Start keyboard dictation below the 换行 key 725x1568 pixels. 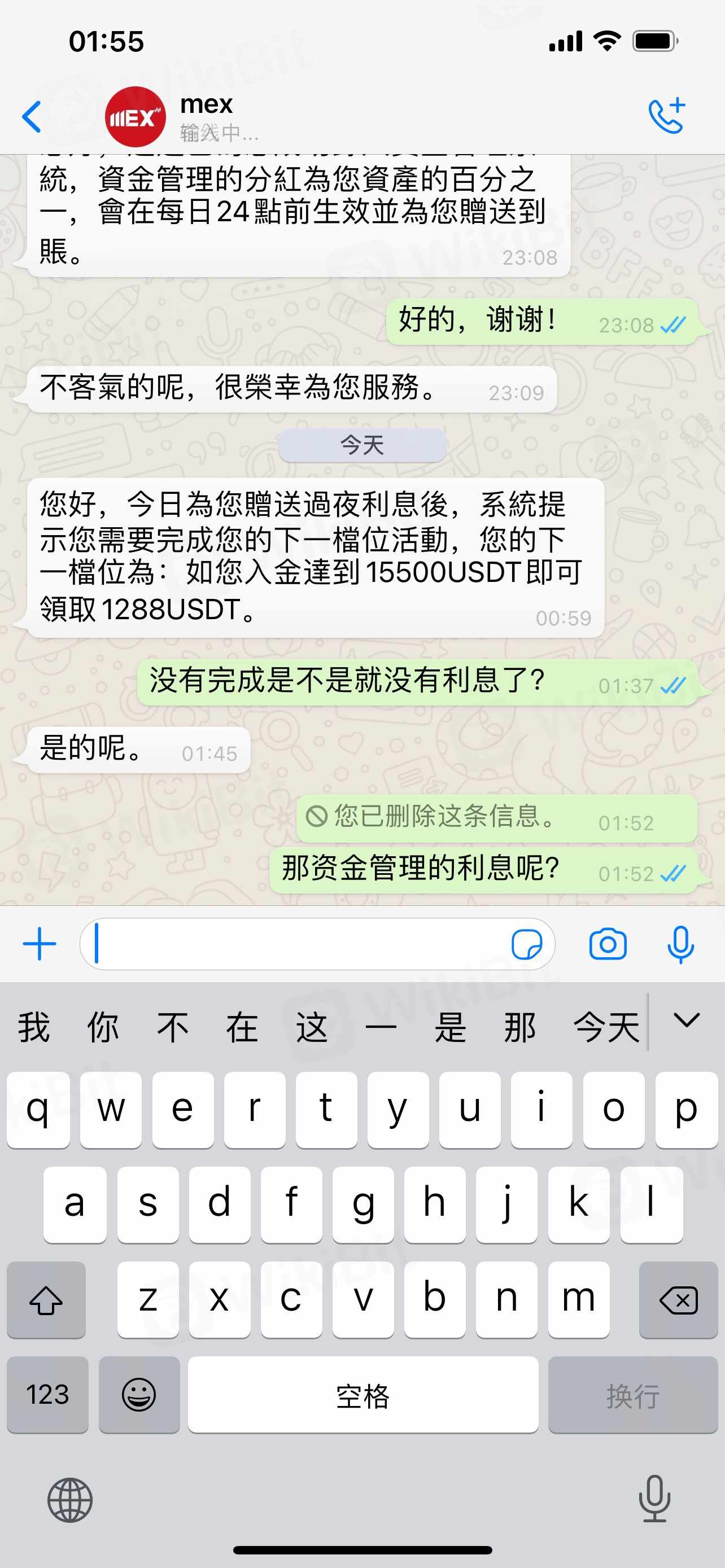click(654, 1498)
